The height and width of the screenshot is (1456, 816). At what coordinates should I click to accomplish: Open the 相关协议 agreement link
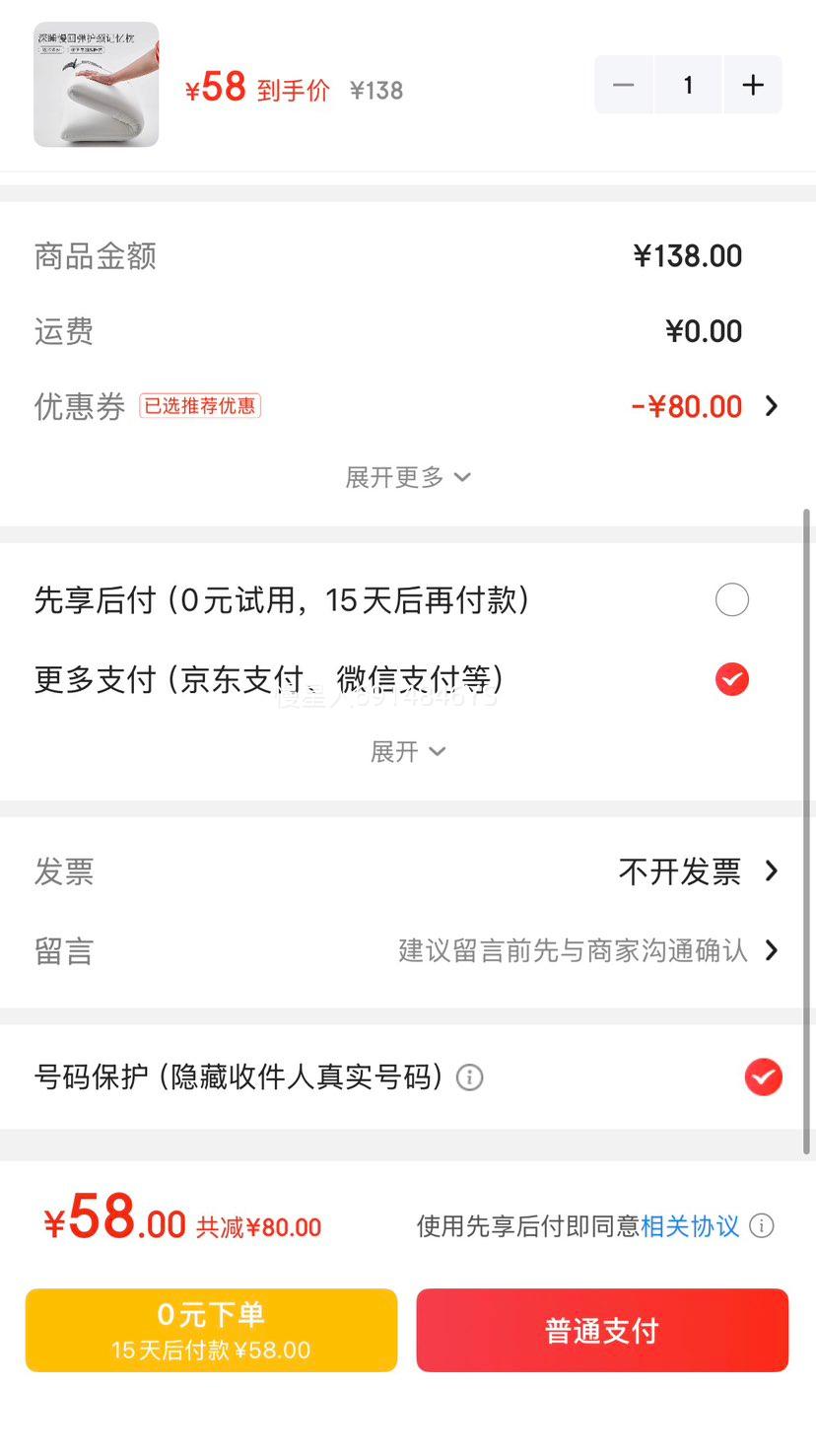click(690, 1226)
